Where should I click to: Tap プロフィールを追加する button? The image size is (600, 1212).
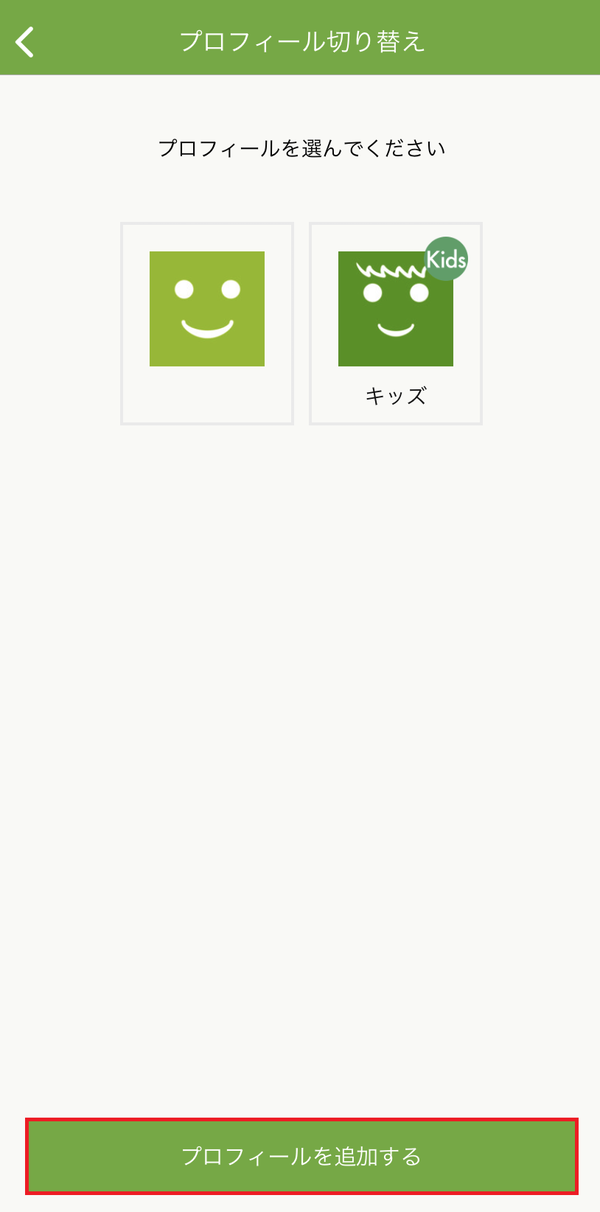click(301, 1156)
